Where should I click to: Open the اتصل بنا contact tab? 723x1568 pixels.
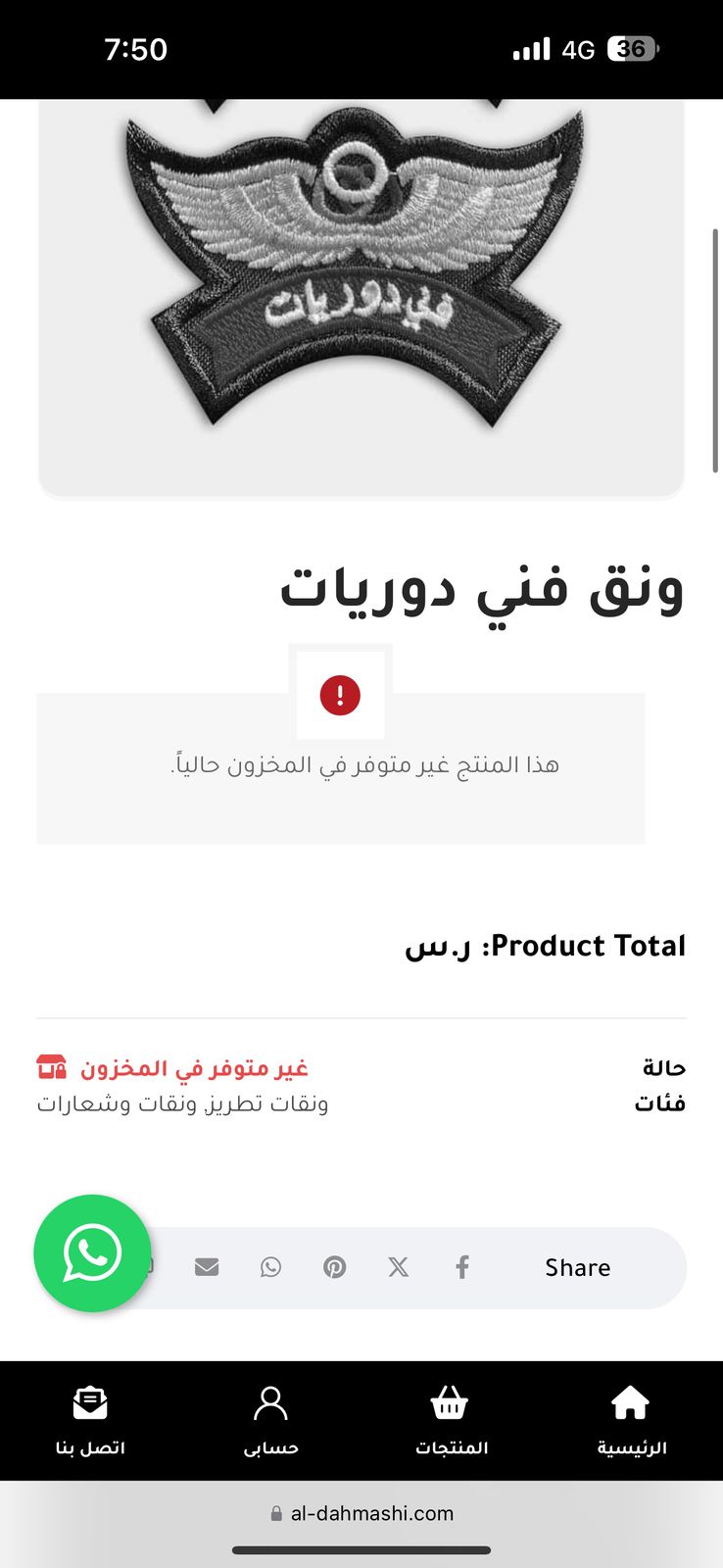pos(90,1421)
